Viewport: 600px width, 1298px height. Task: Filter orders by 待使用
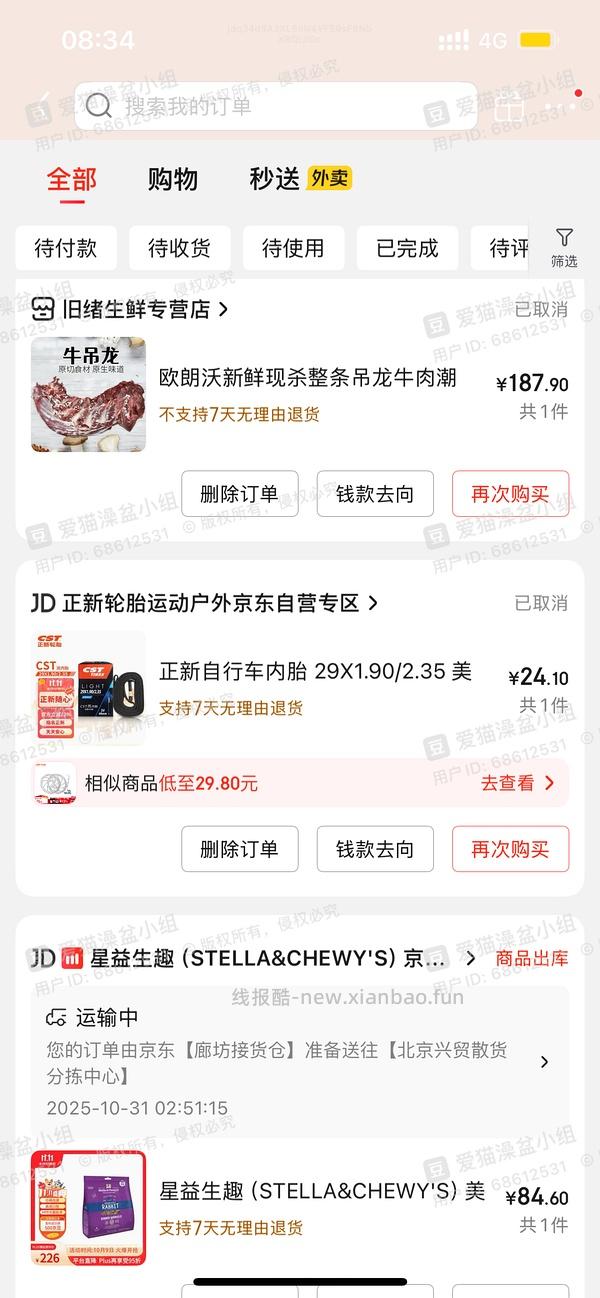(x=293, y=248)
